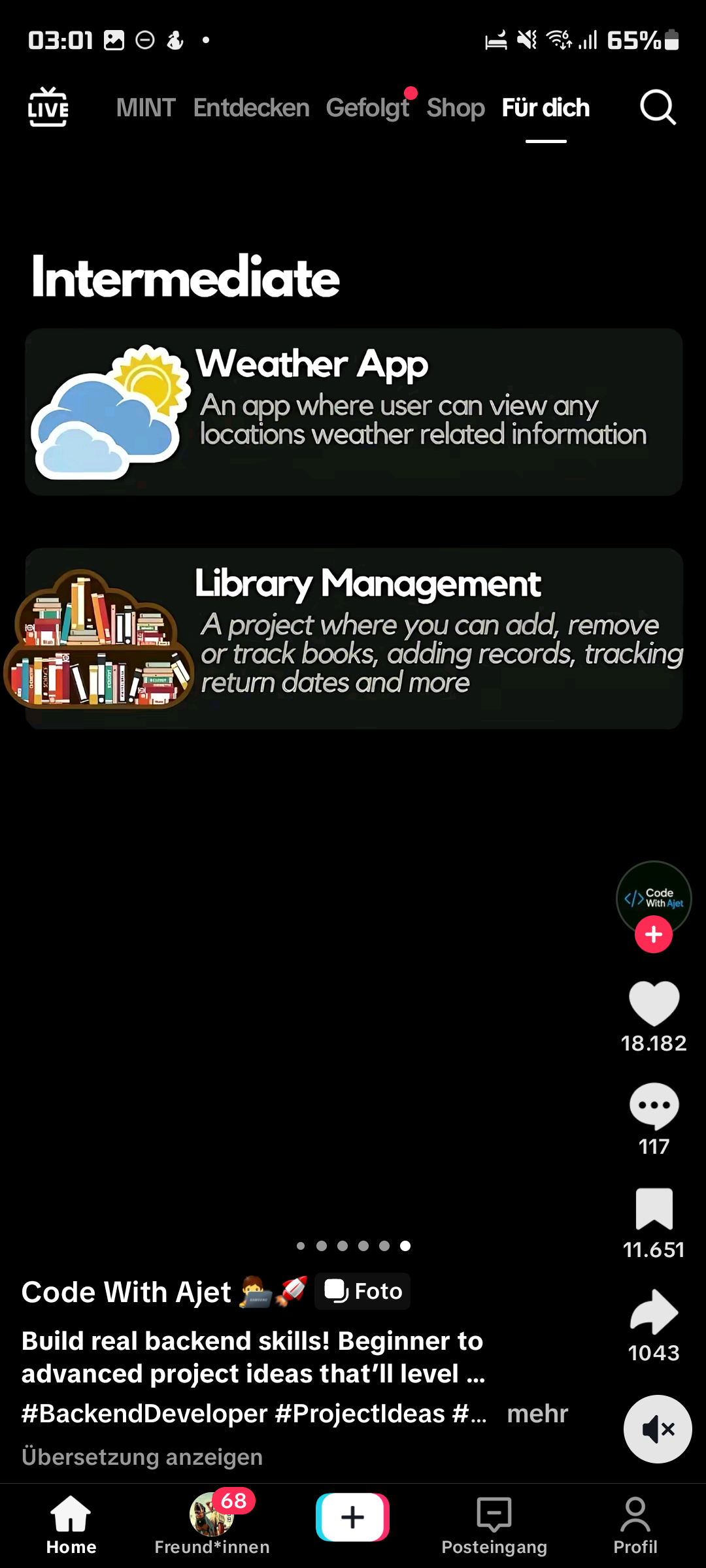Image resolution: width=706 pixels, height=1568 pixels.
Task: Select the Für dich tab
Action: click(x=545, y=108)
